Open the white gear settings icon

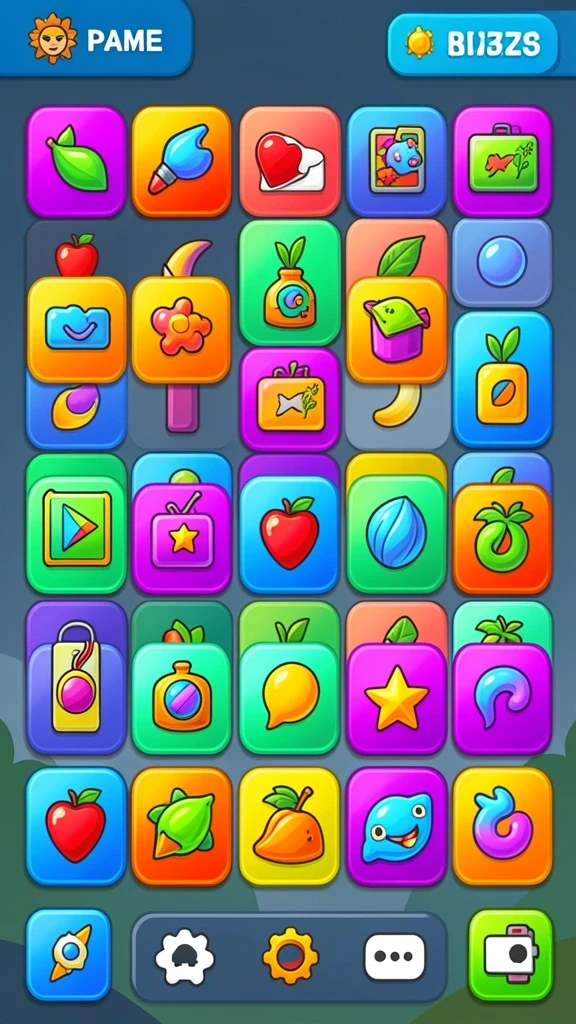click(184, 957)
